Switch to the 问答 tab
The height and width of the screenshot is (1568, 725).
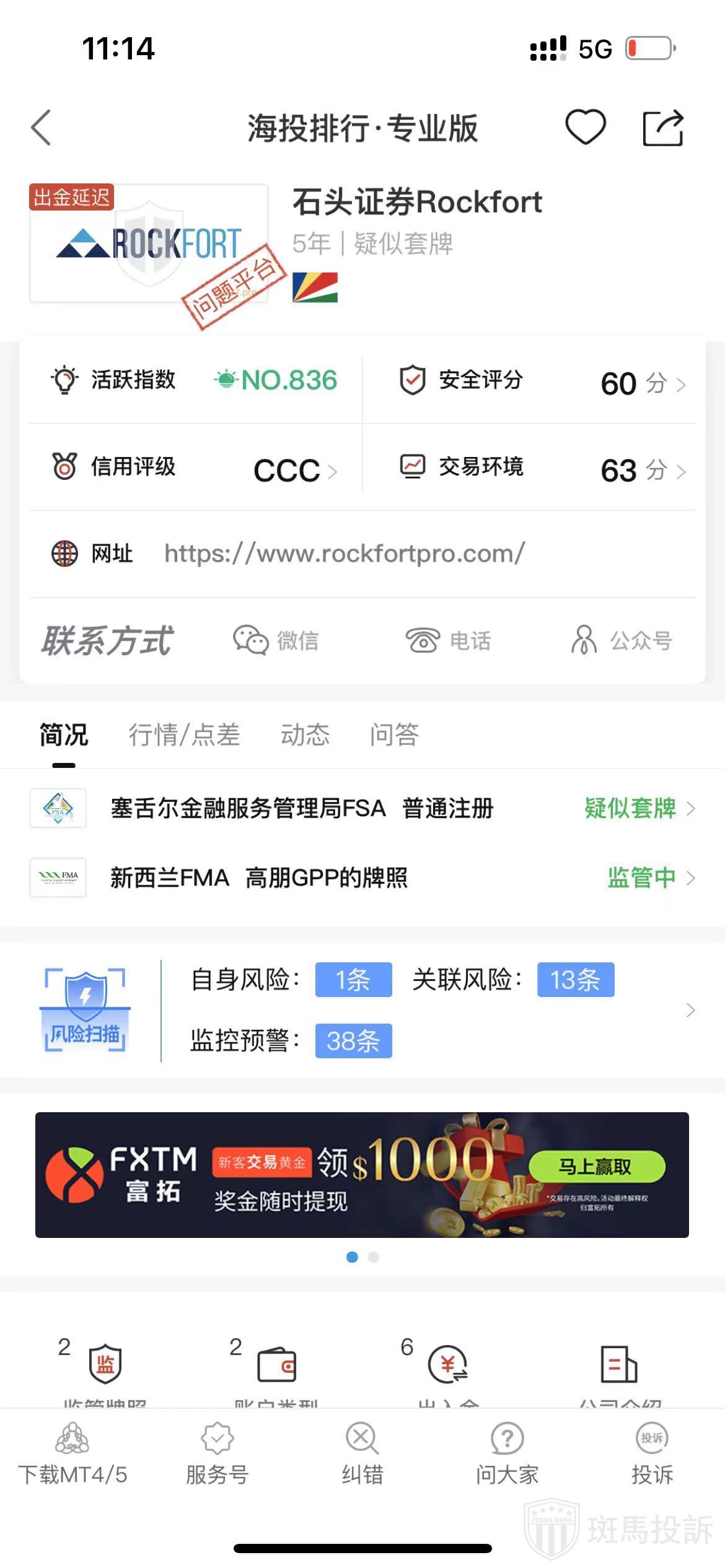[x=394, y=735]
